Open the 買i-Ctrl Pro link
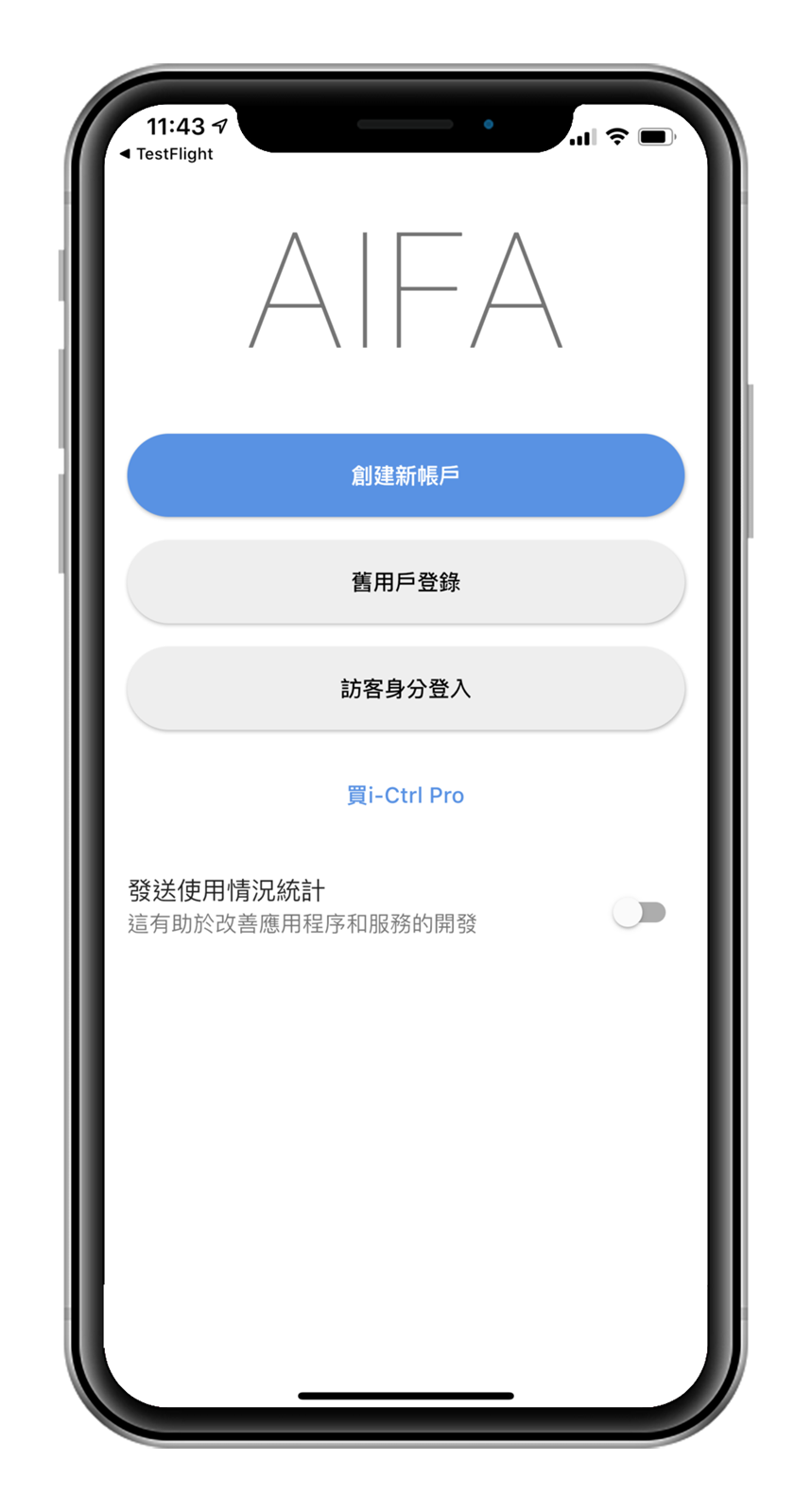The width and height of the screenshot is (812, 1512). click(x=406, y=796)
